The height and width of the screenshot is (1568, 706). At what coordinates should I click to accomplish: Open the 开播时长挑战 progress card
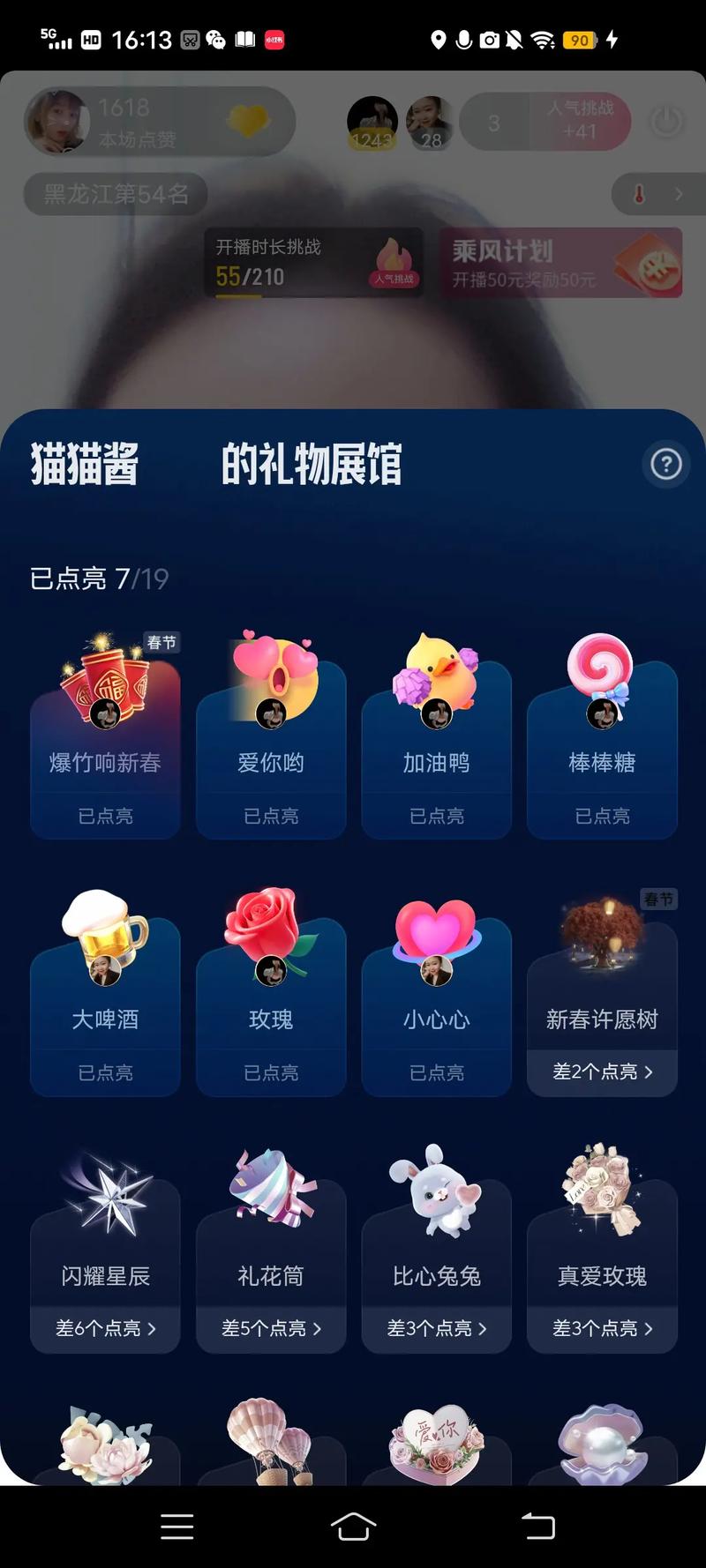coord(313,263)
